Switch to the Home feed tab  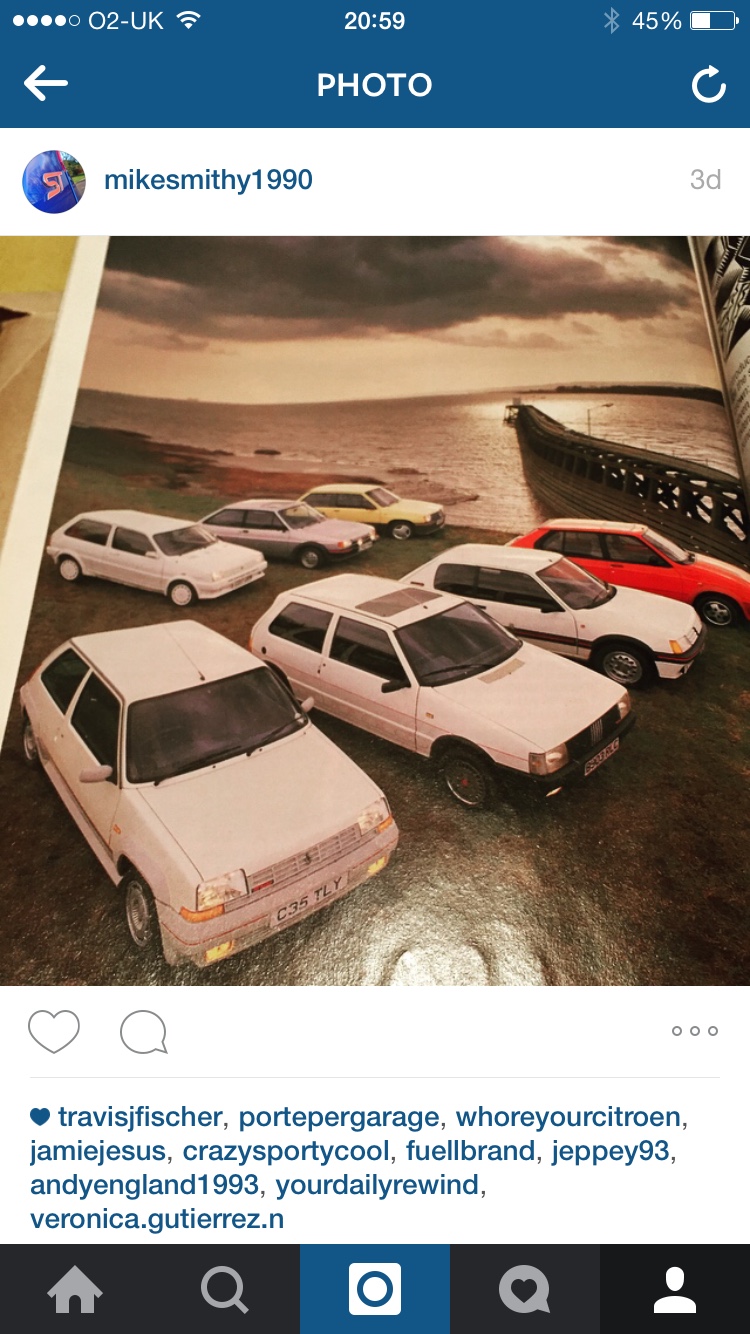coord(75,1289)
